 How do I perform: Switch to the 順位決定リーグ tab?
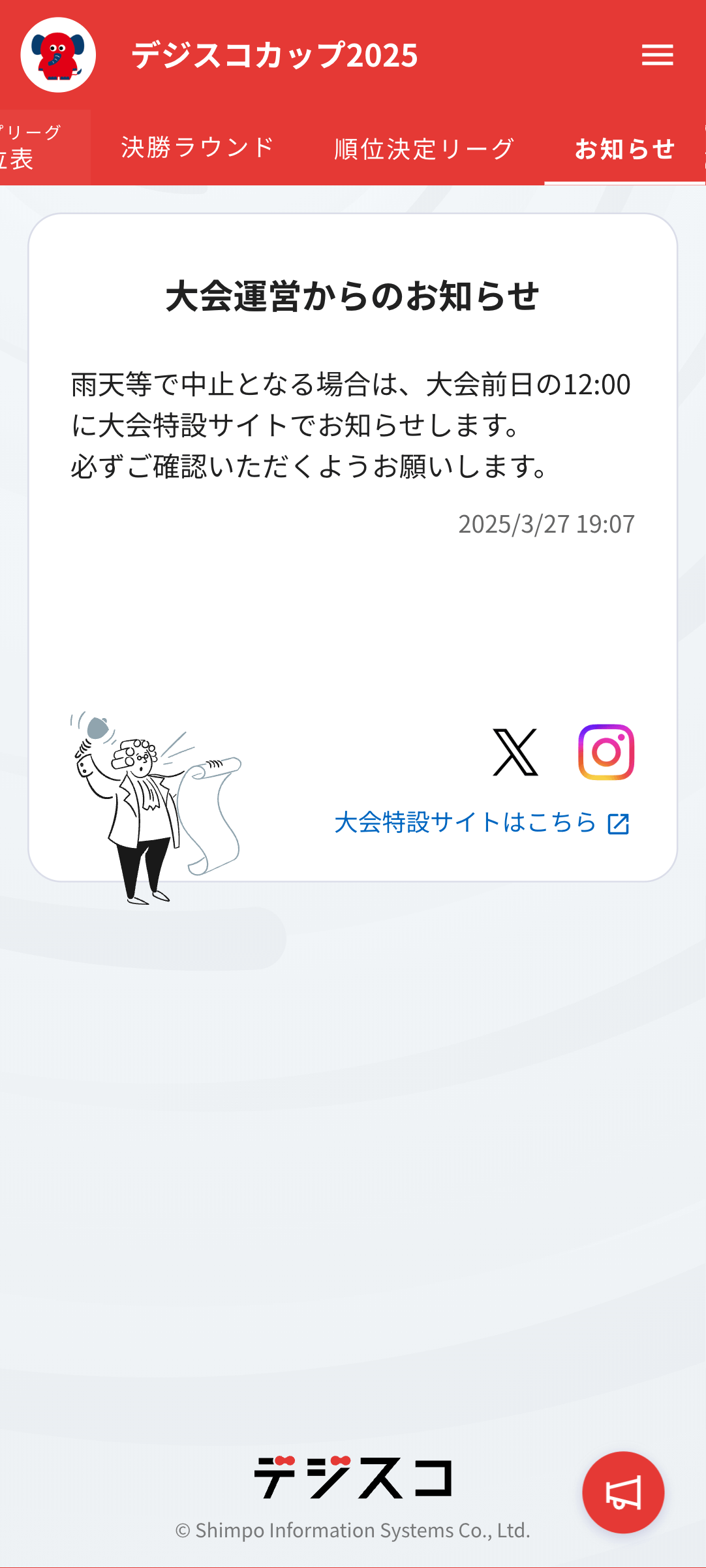pos(424,148)
